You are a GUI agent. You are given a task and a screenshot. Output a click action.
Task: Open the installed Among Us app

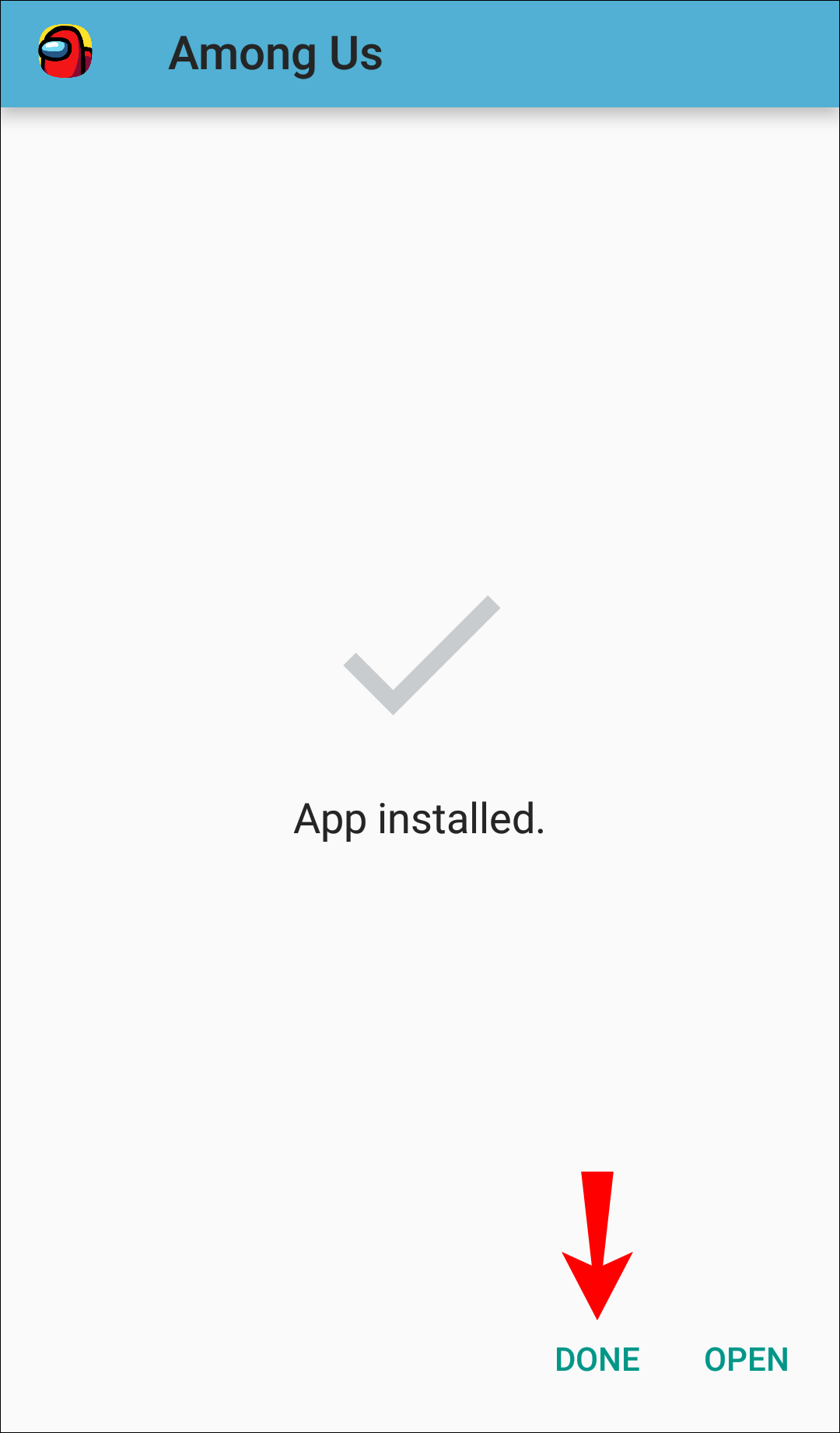pyautogui.click(x=746, y=1359)
